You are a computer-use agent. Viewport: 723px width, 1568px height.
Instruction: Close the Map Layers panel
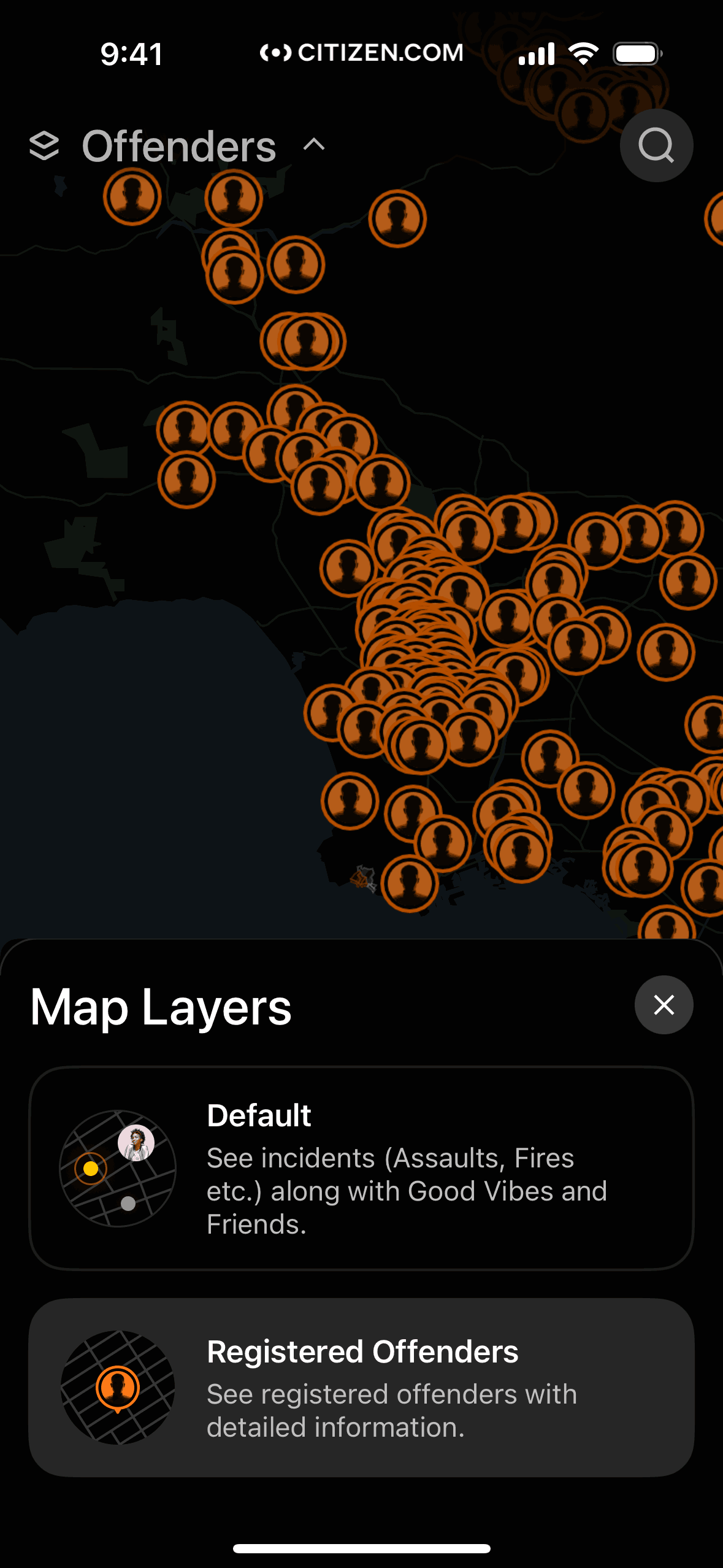pyautogui.click(x=664, y=1005)
